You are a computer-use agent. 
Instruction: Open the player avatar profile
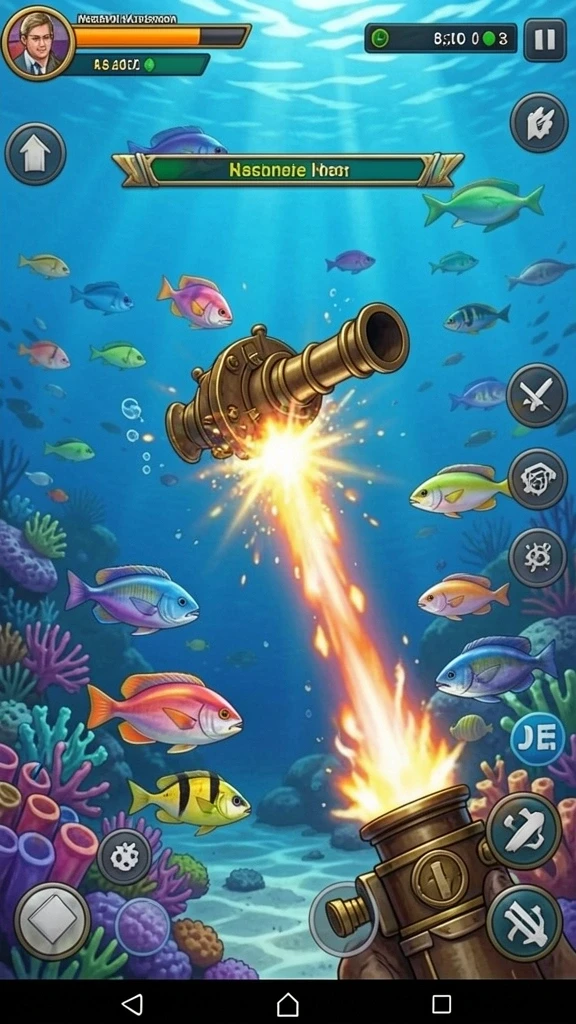38,43
